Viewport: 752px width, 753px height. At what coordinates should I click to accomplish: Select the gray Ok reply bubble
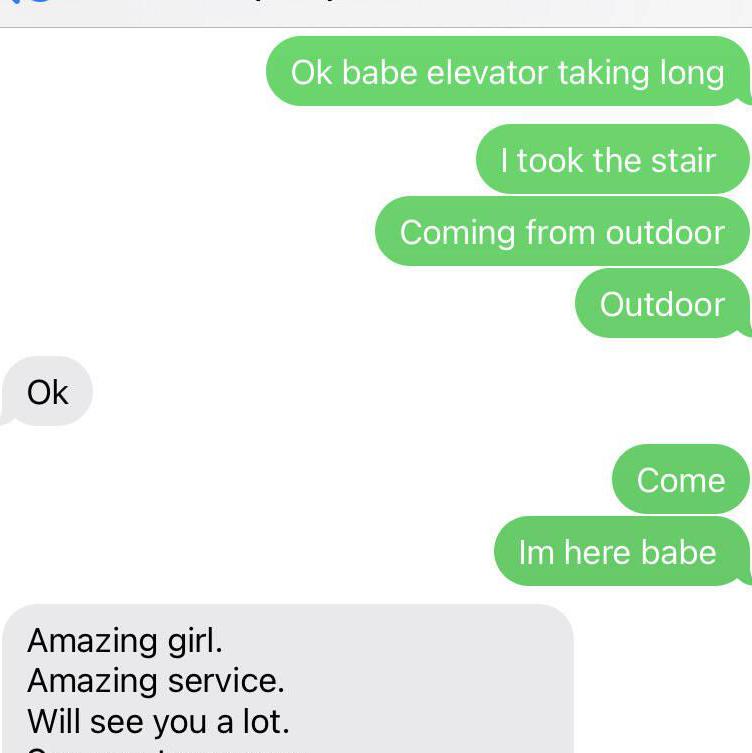46,392
